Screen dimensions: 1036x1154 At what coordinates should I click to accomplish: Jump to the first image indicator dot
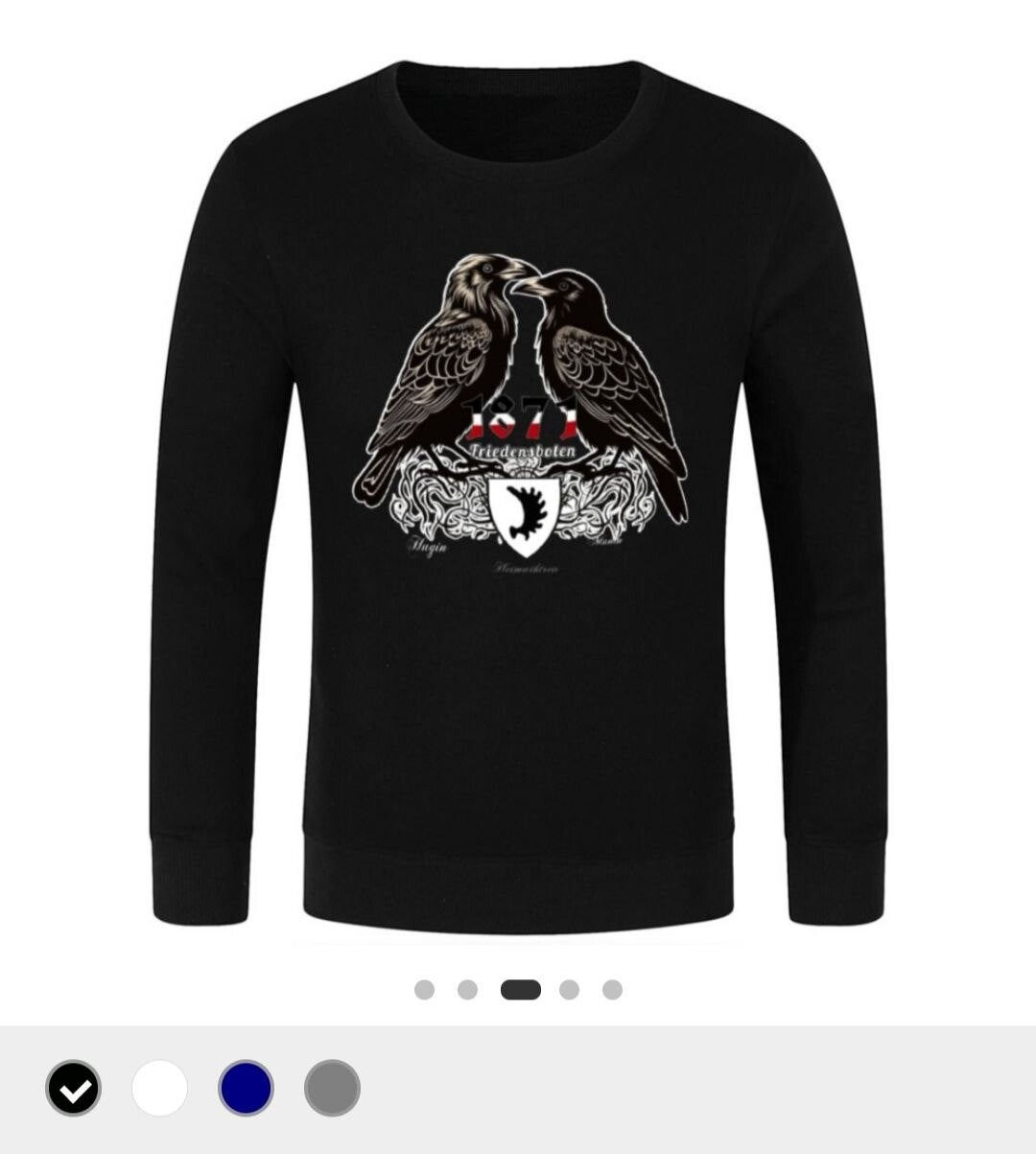click(424, 990)
